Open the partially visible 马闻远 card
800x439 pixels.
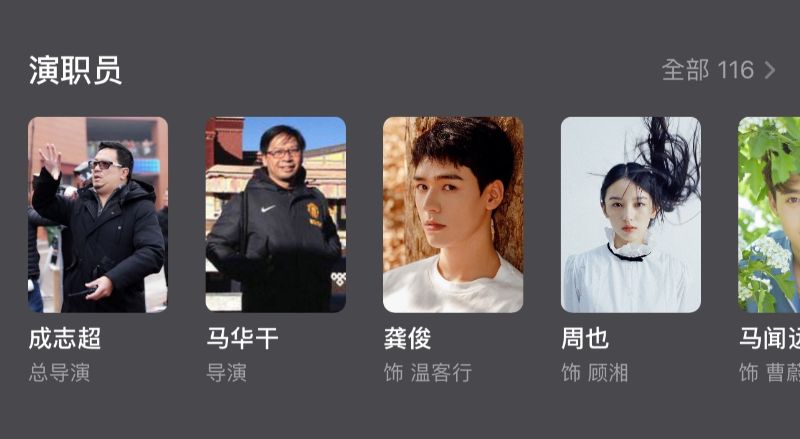click(x=770, y=215)
